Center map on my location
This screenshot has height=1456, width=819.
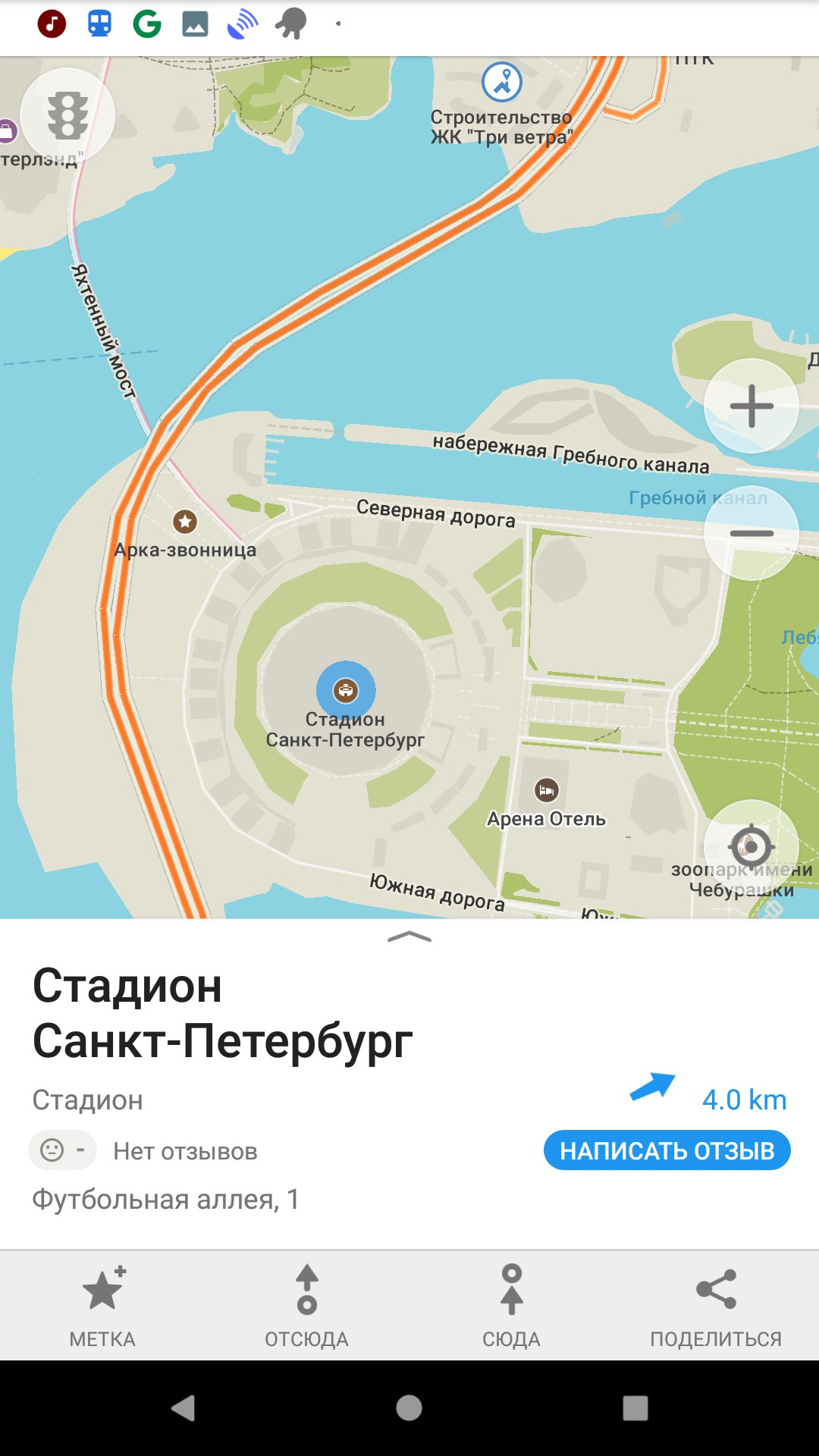pyautogui.click(x=752, y=846)
